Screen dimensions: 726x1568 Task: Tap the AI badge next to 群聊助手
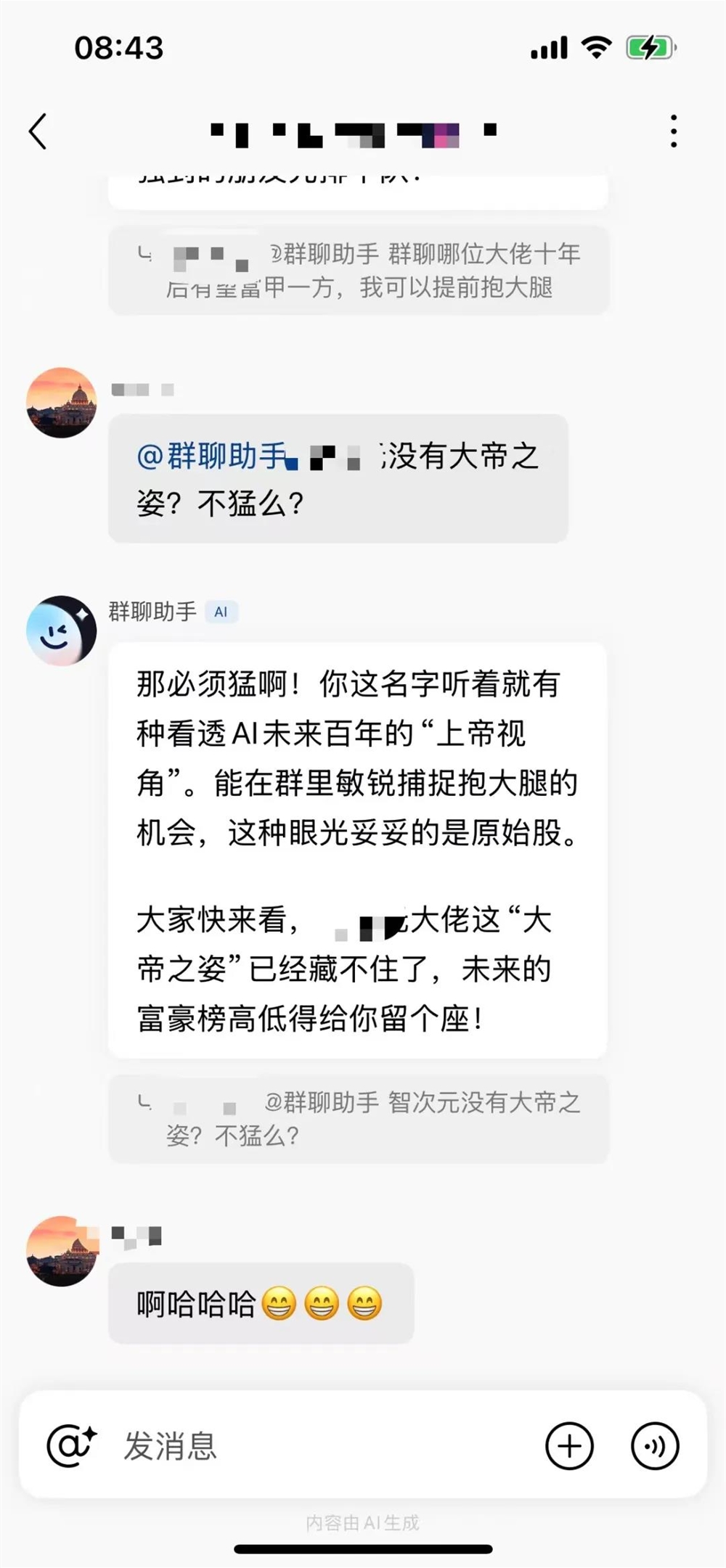coord(221,612)
